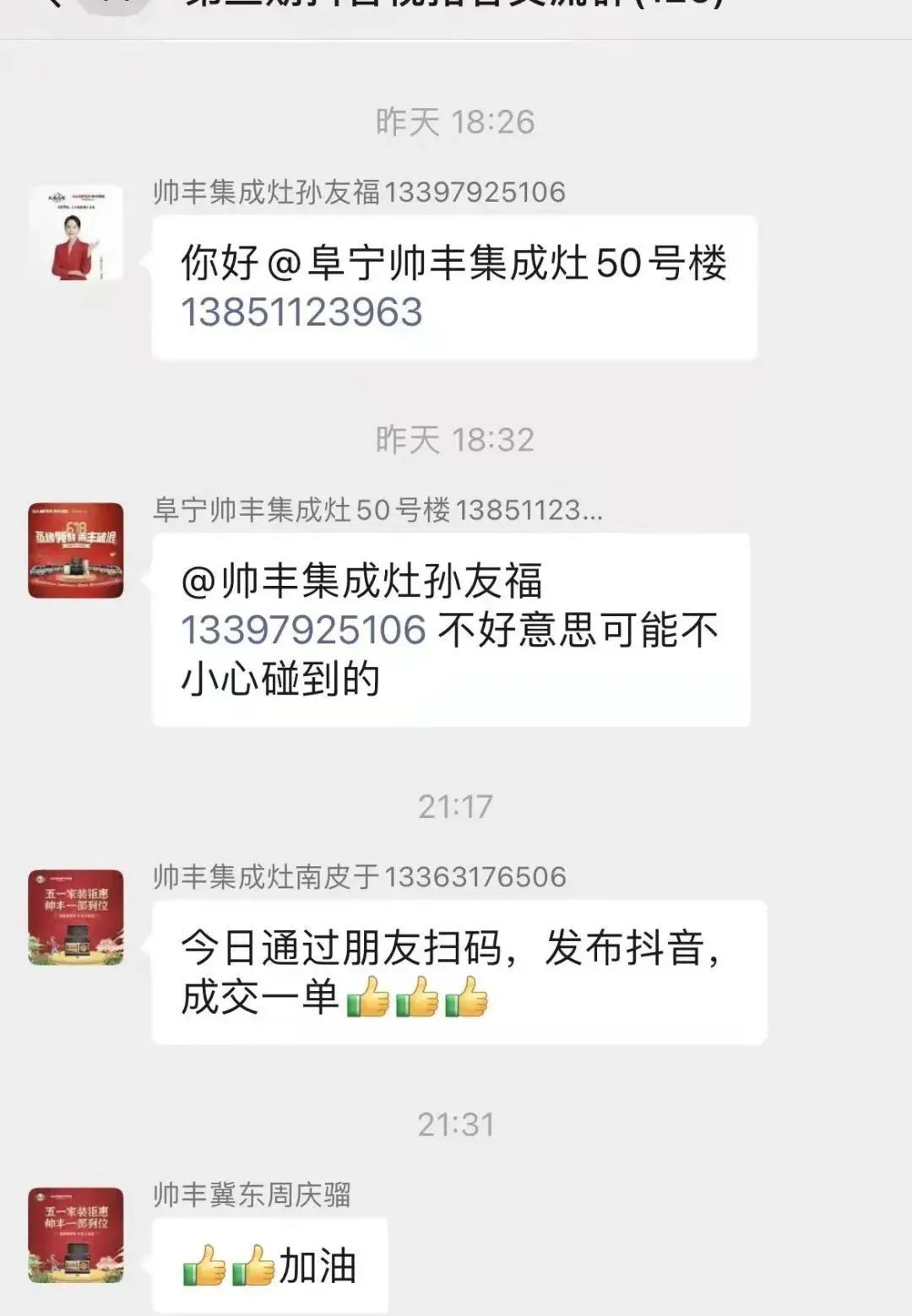Tap the 21:31 timestamp label
Viewport: 912px width, 1316px height.
[x=456, y=1124]
